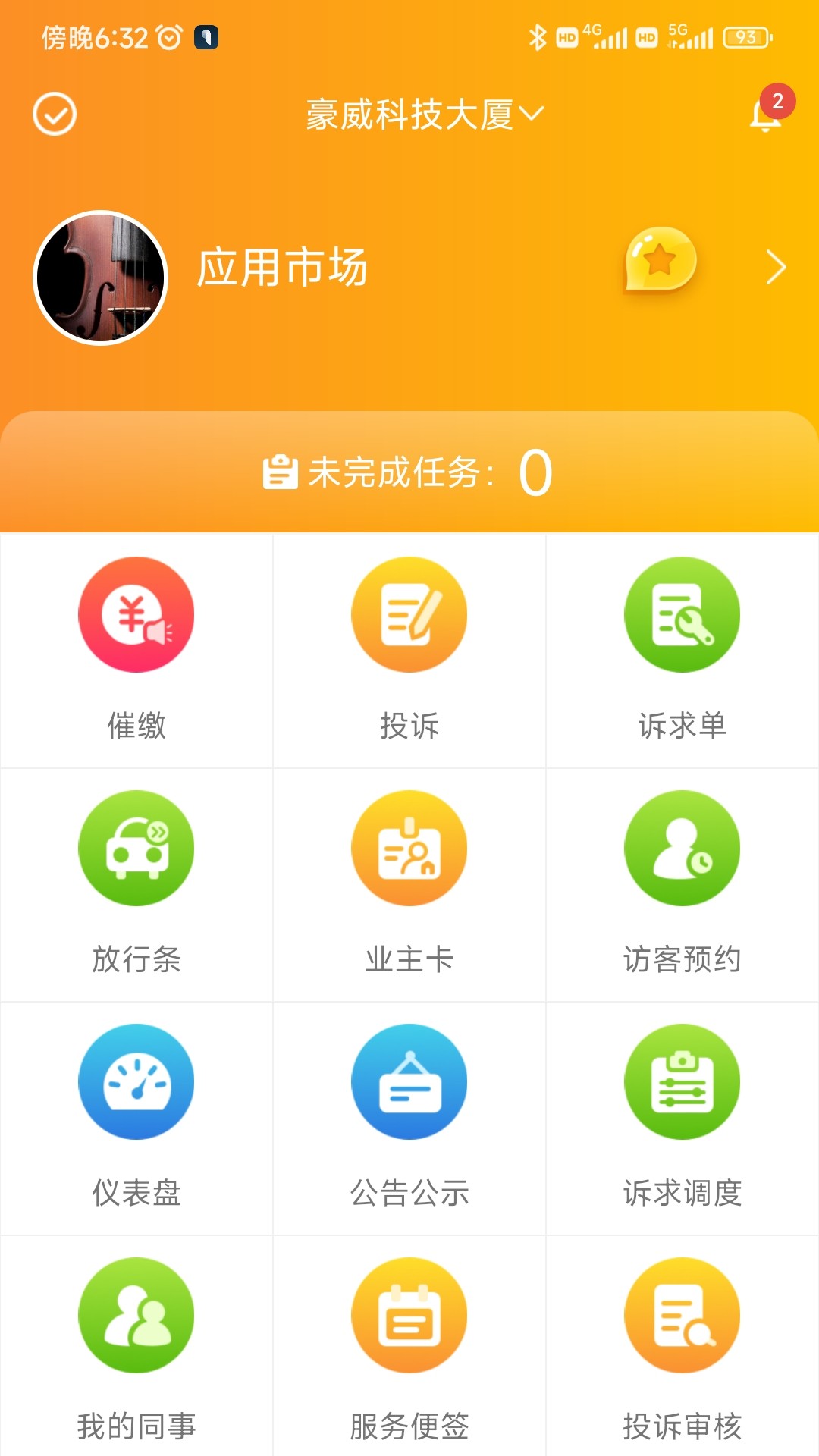Expand the 豪威科技大厦 building selector
819x1456 pixels.
point(422,112)
